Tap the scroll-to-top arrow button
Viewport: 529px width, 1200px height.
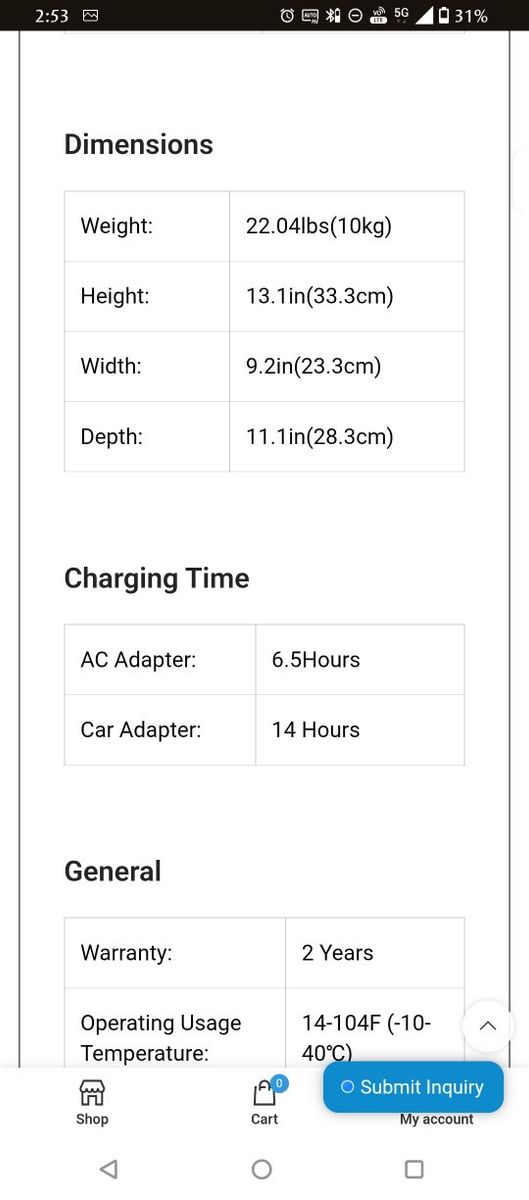[488, 1026]
